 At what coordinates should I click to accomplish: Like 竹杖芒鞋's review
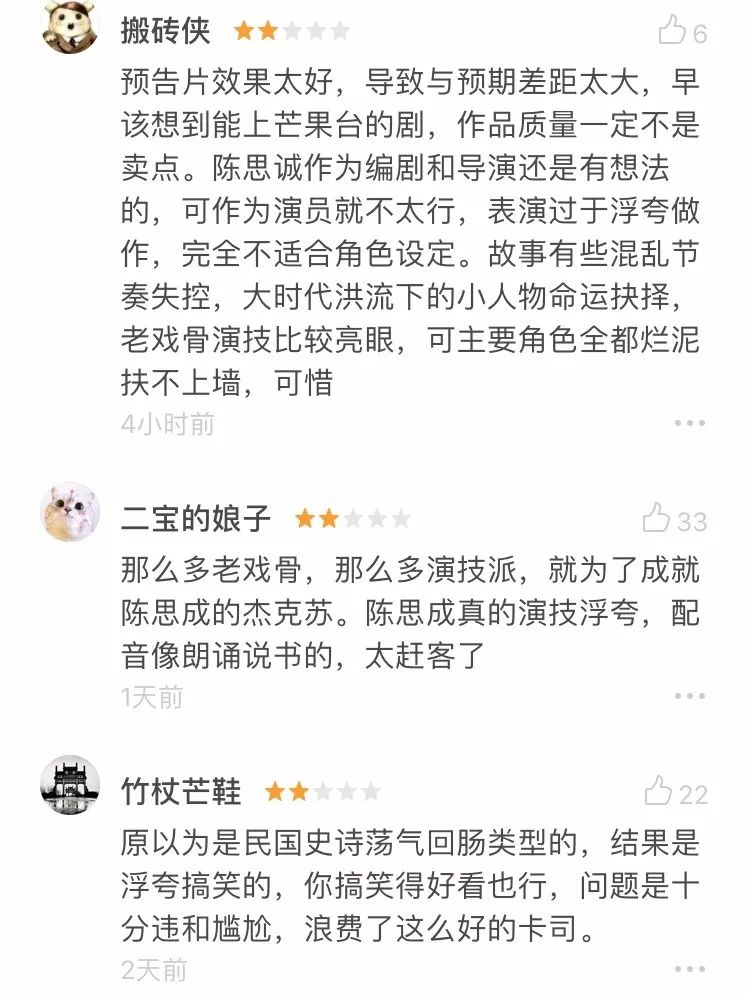659,792
